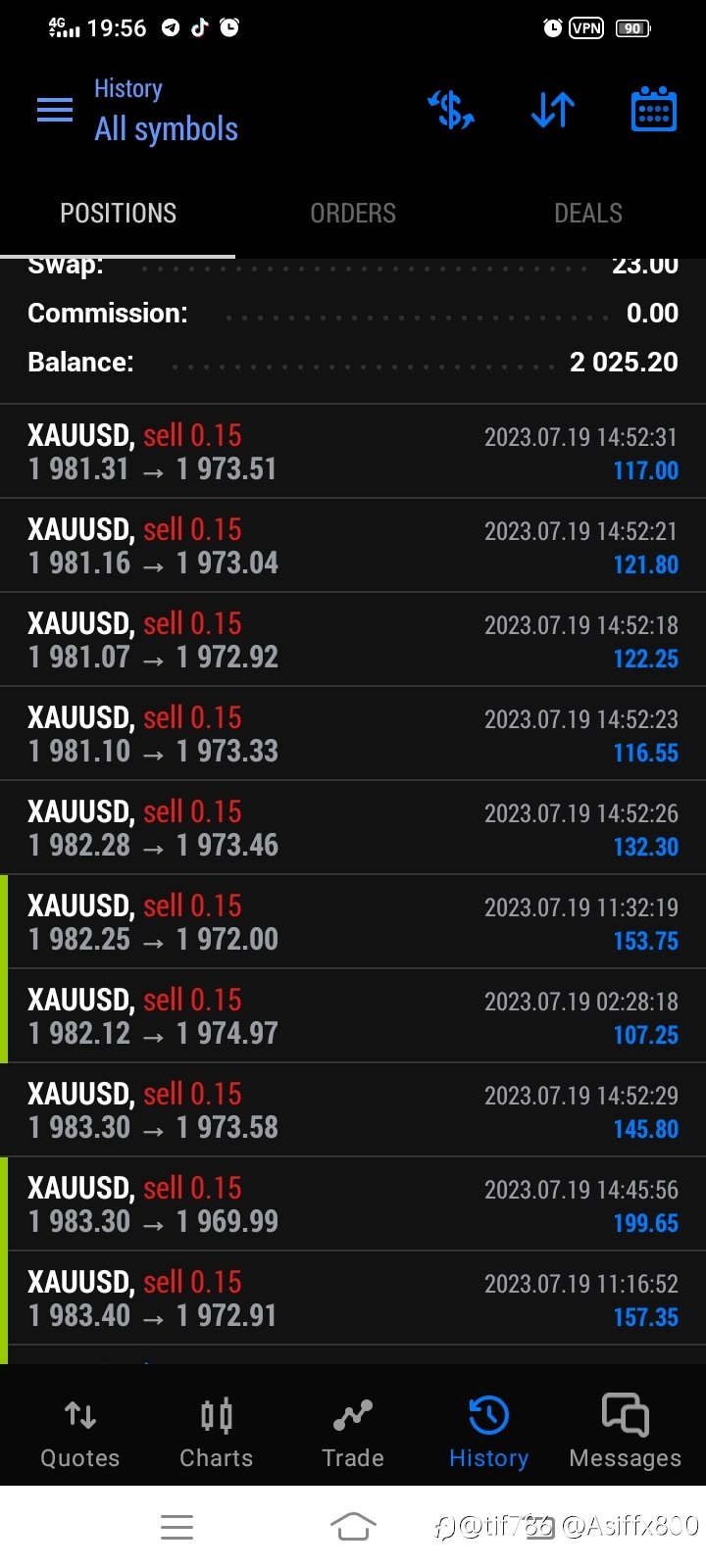The height and width of the screenshot is (1568, 706).
Task: Expand the XAUUSD position with profit 157.35
Action: tap(353, 1298)
